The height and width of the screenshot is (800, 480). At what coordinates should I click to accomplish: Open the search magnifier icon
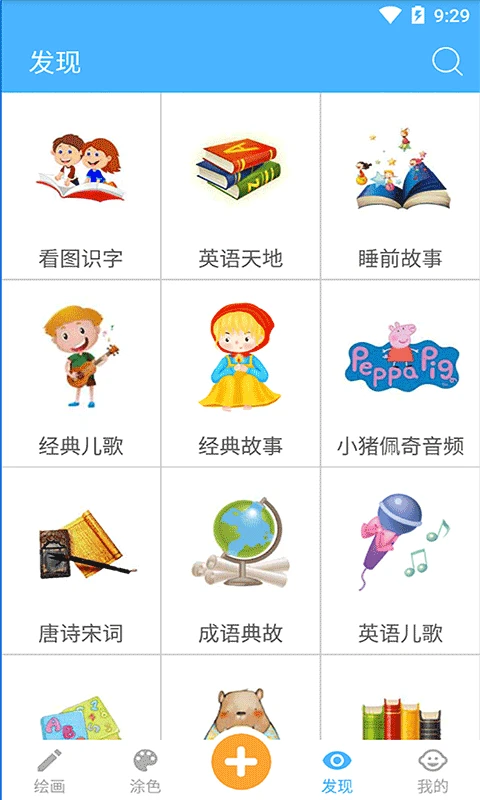tap(447, 62)
